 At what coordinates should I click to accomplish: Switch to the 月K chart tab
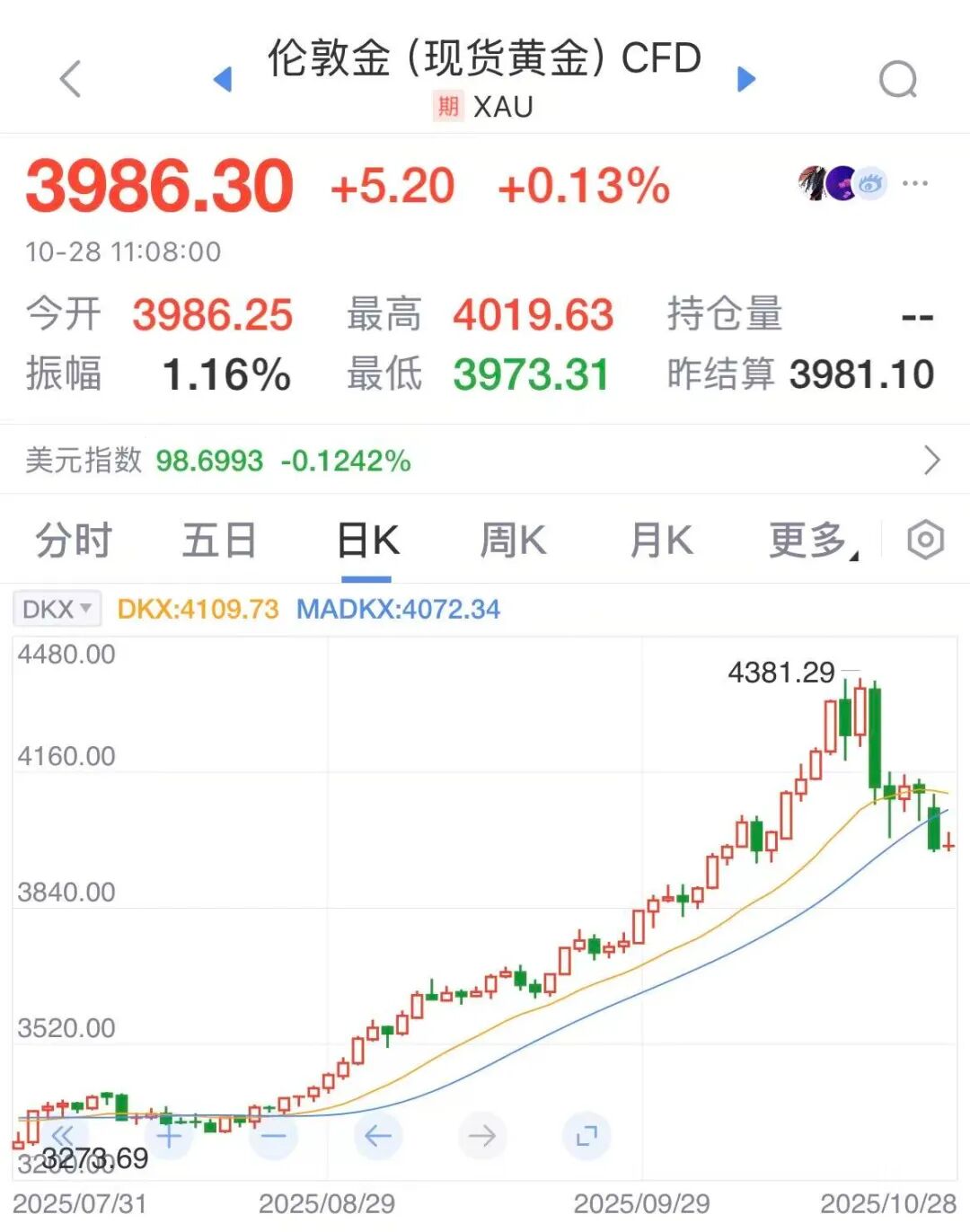tap(661, 541)
